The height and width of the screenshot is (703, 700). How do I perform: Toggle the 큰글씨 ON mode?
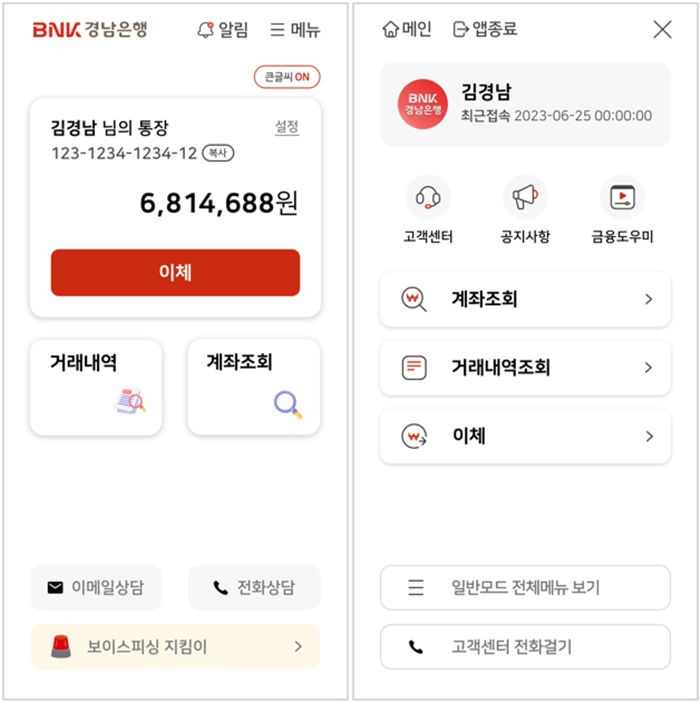(x=287, y=77)
